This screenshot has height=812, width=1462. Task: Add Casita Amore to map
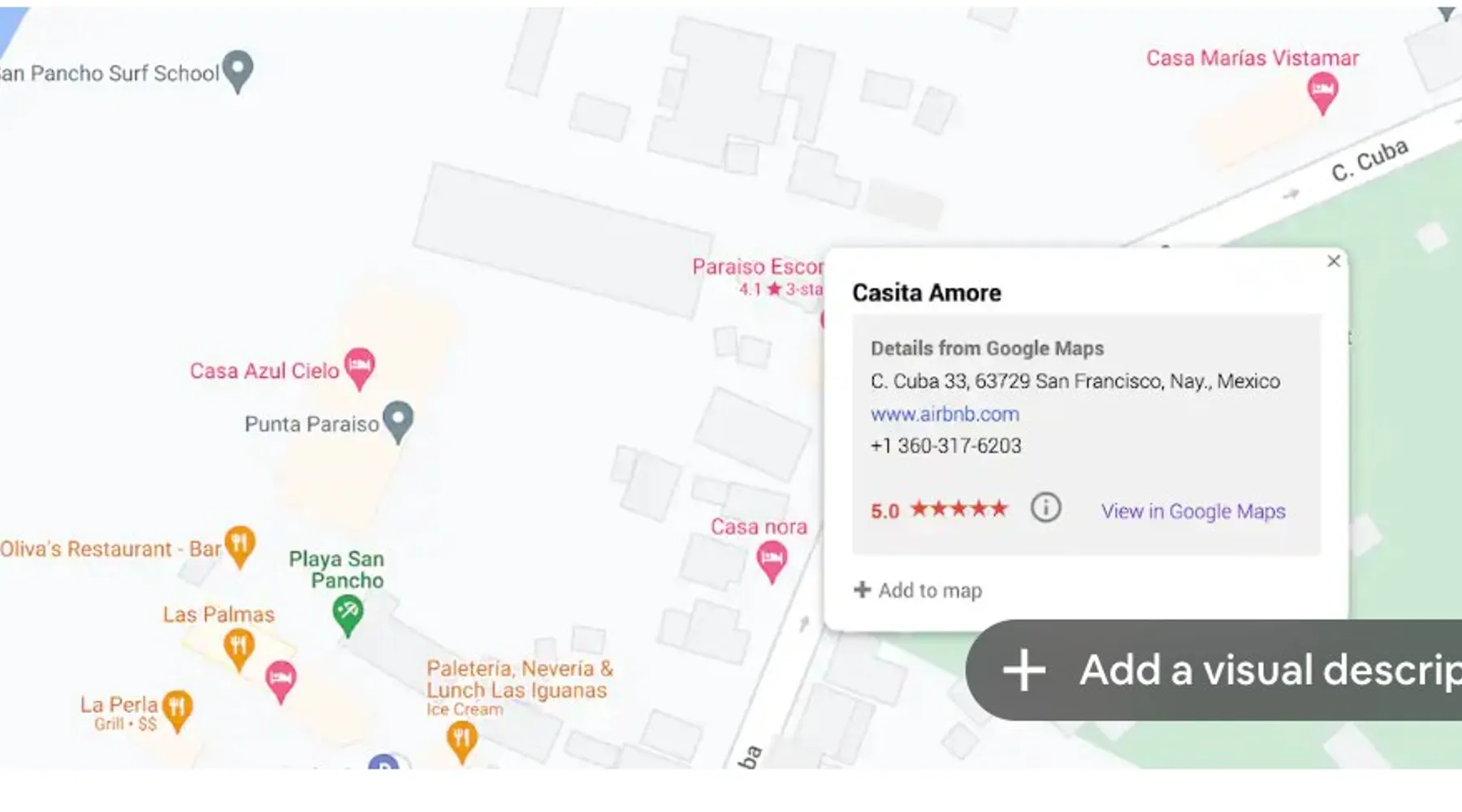pos(918,590)
